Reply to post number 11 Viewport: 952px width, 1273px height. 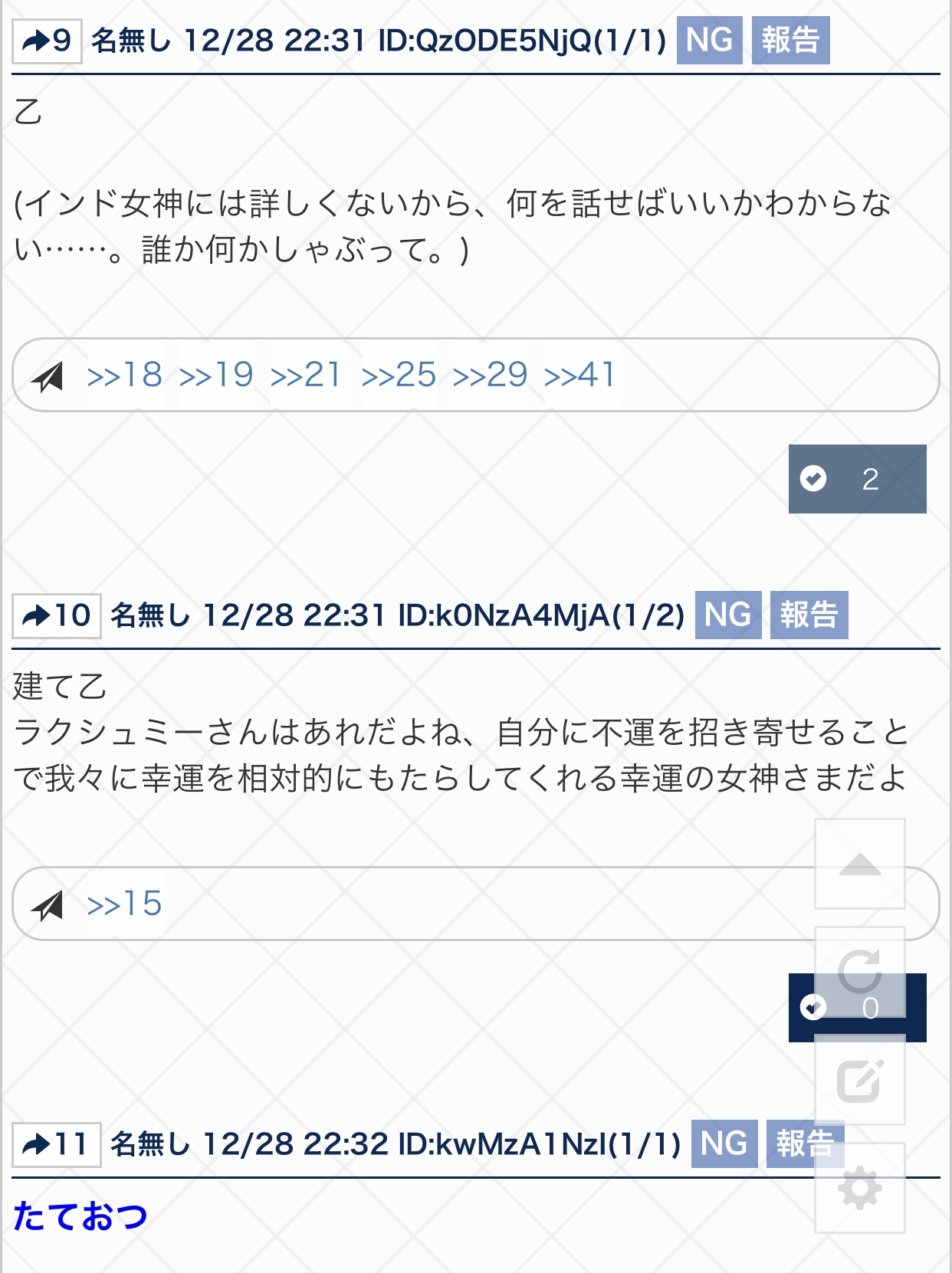pos(56,1144)
